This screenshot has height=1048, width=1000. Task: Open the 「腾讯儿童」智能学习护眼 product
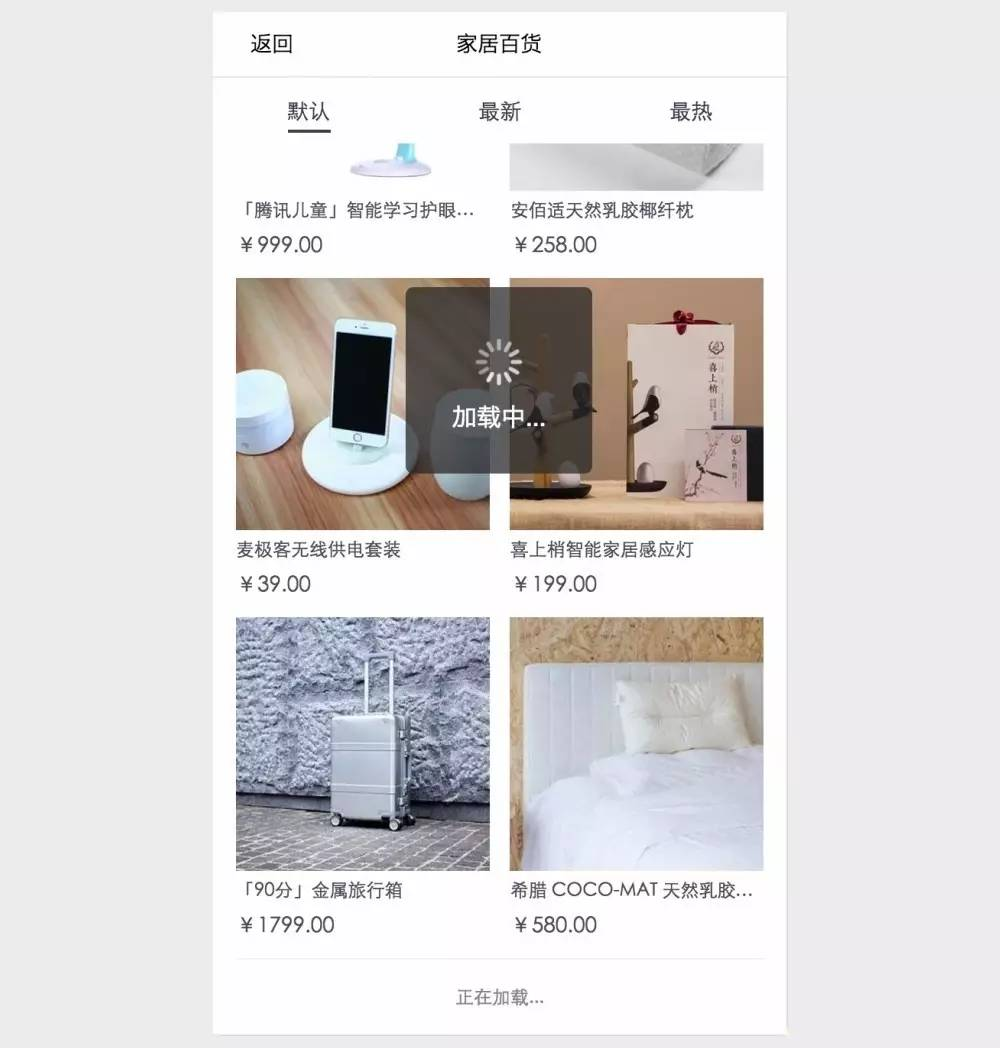[357, 210]
